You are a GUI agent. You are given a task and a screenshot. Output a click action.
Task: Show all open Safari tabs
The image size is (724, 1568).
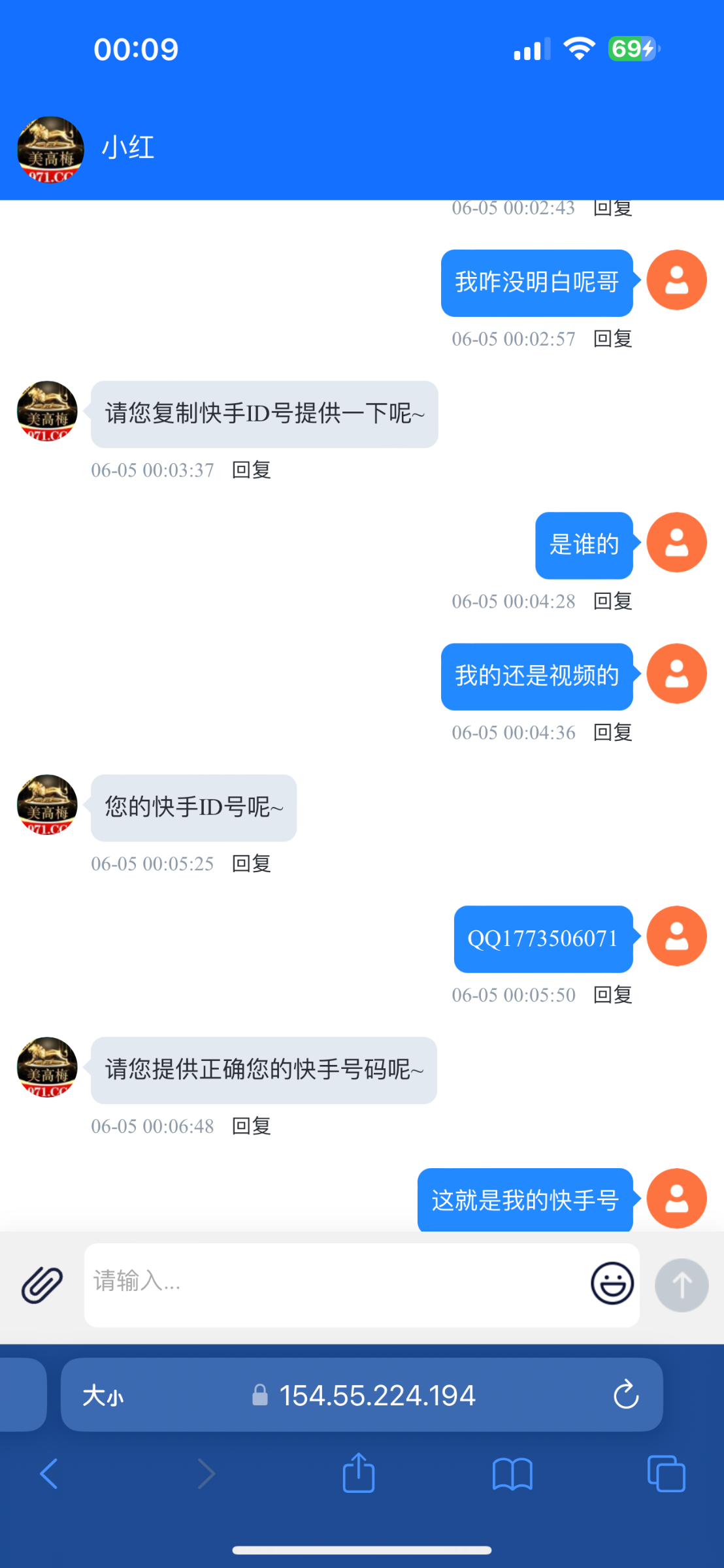(666, 1474)
